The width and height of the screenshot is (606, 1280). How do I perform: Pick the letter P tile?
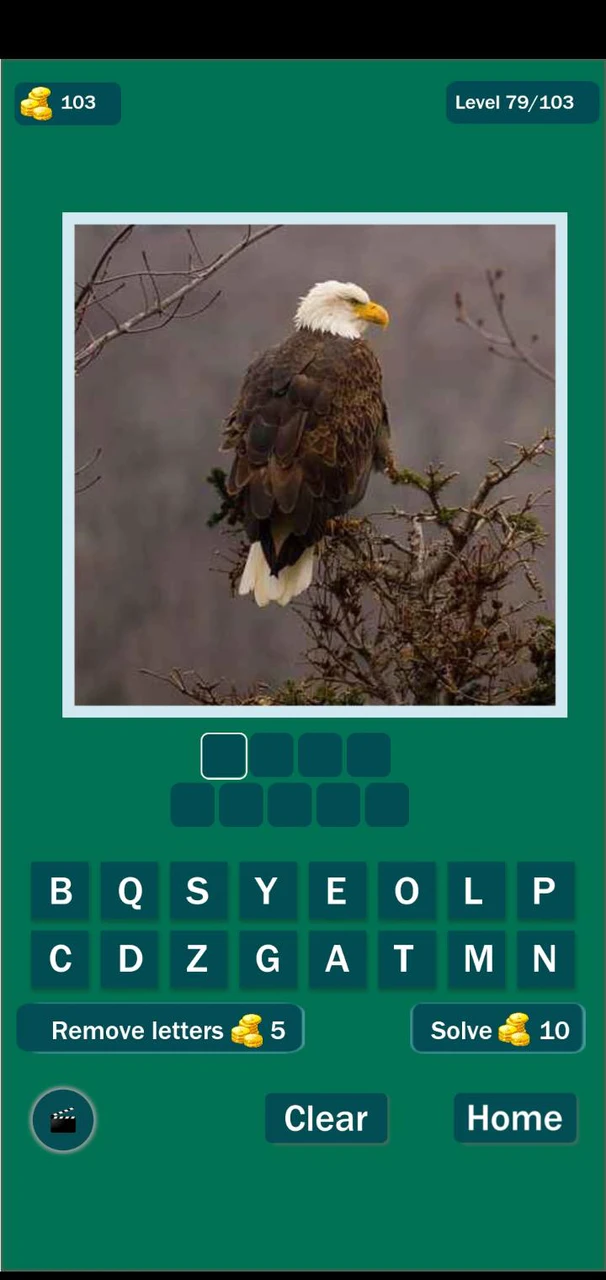[544, 890]
